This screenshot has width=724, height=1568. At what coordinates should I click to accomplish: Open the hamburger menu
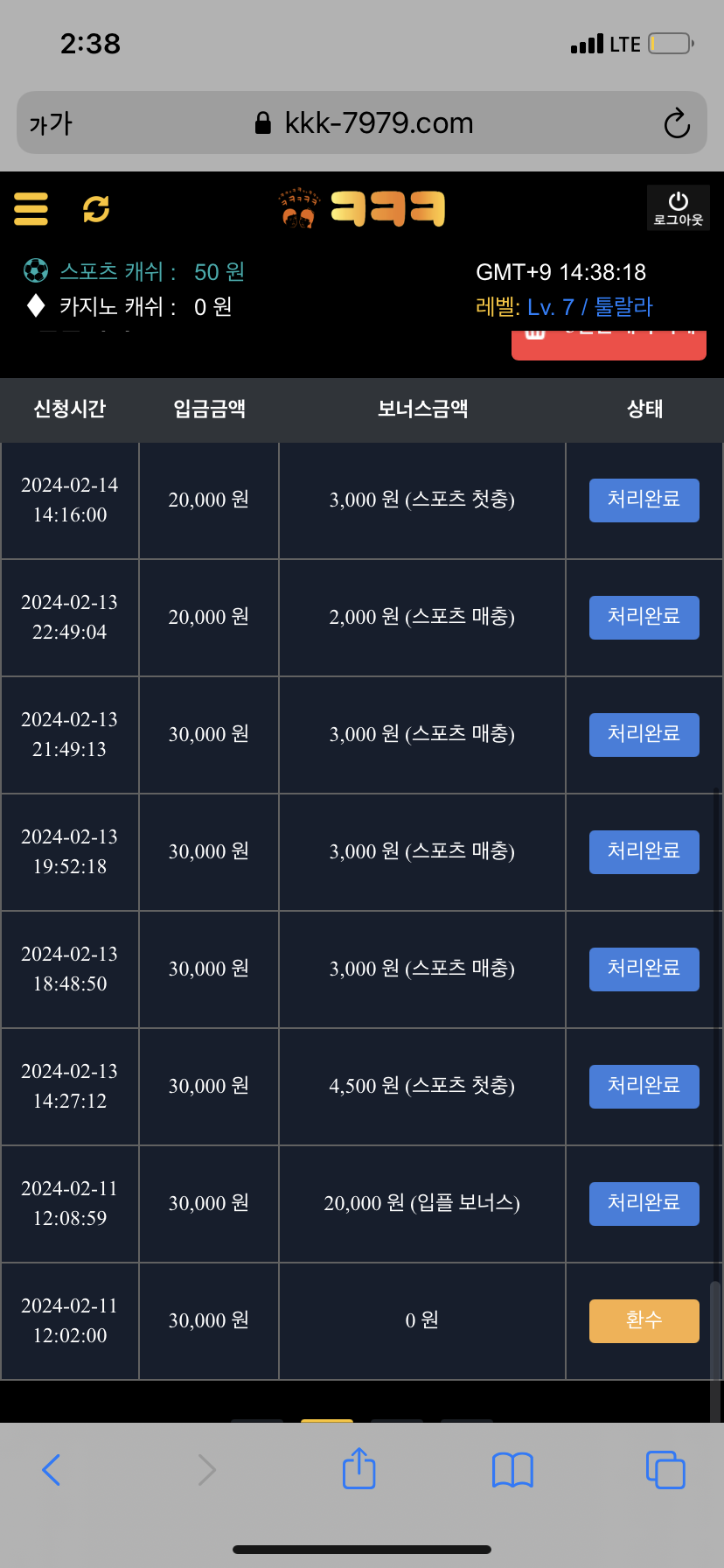coord(31,209)
